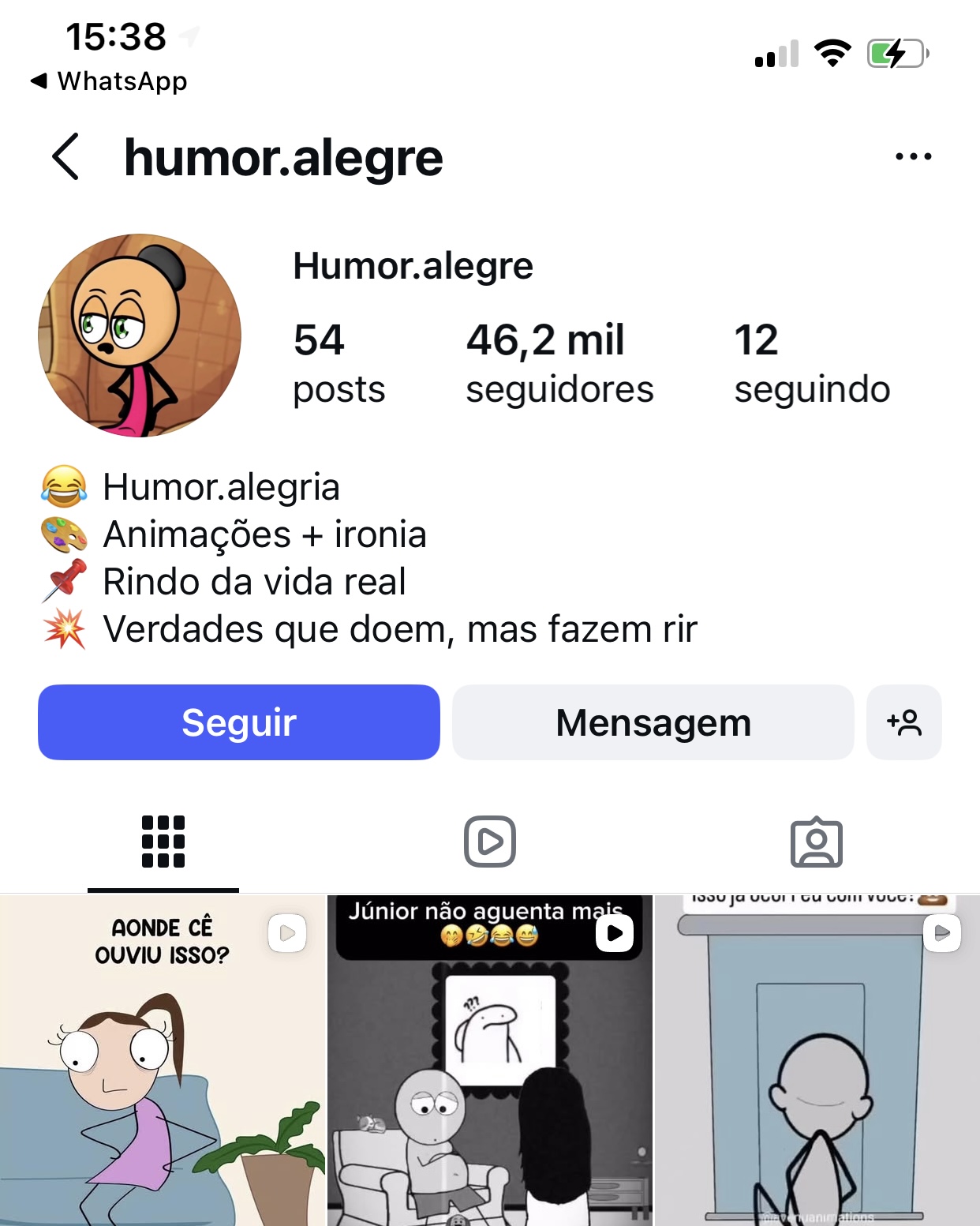View the humor.alegre profile picture
This screenshot has height=1226, width=980.
pos(140,336)
